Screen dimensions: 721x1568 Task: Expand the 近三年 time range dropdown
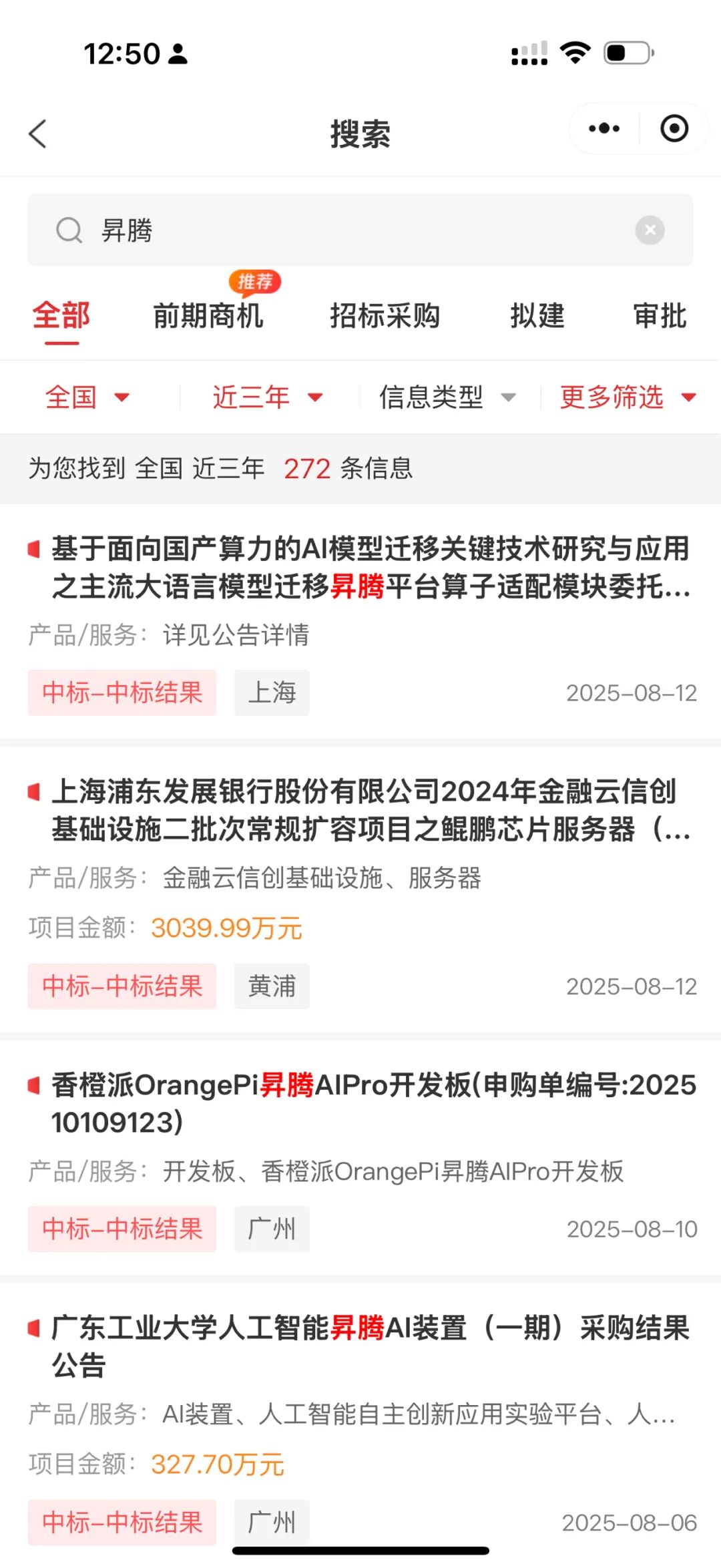pyautogui.click(x=268, y=397)
